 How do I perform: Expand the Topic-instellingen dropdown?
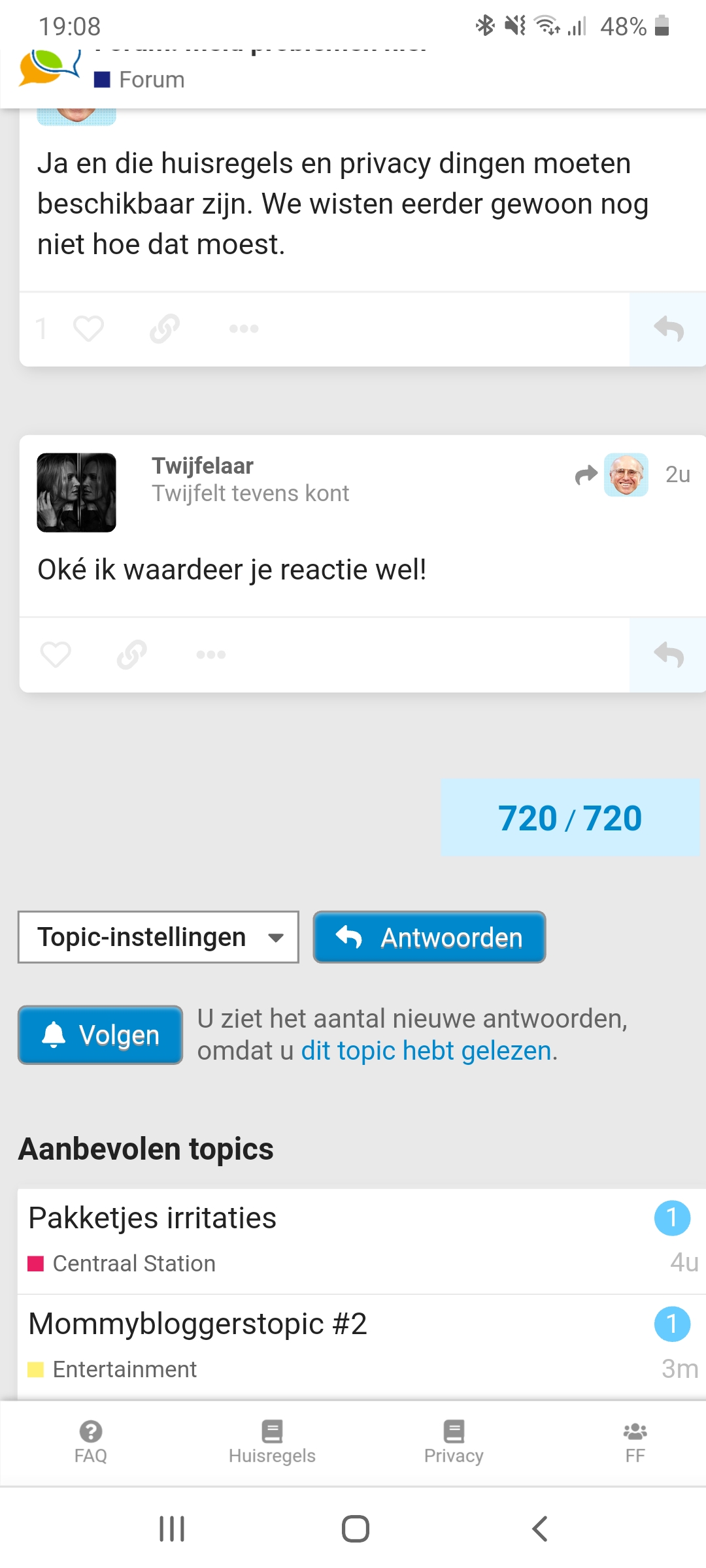(x=158, y=937)
